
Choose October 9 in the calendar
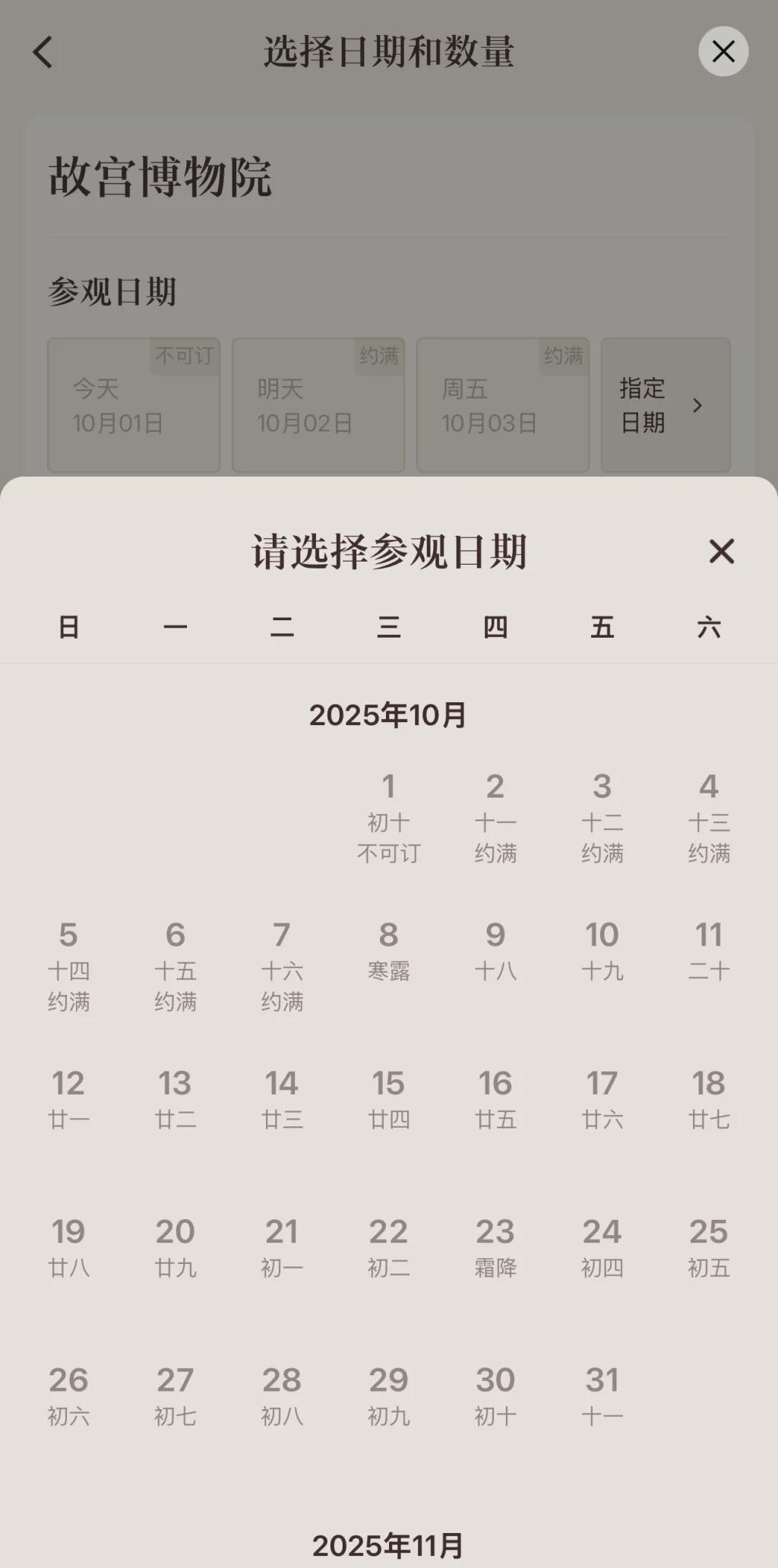495,950
